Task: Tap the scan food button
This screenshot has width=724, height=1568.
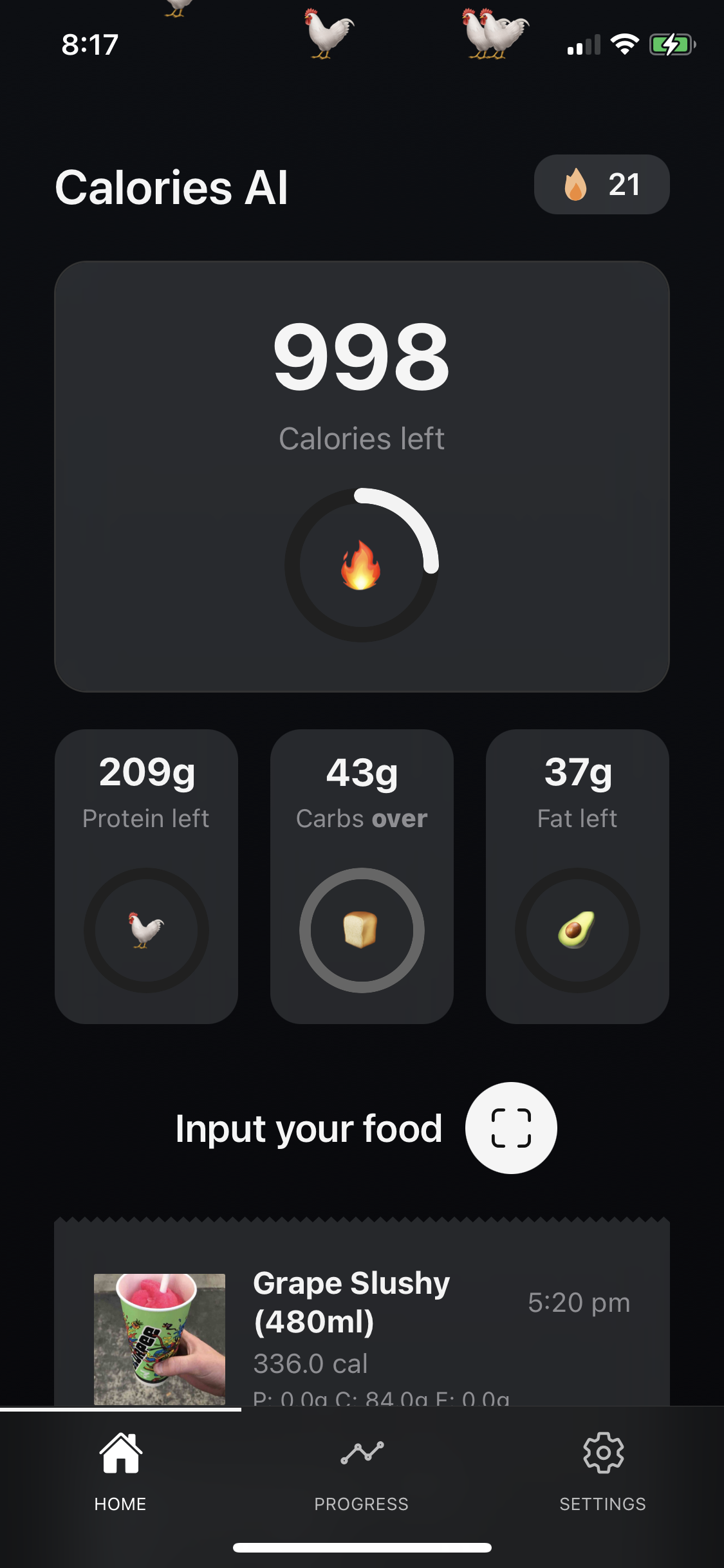Action: (511, 1128)
